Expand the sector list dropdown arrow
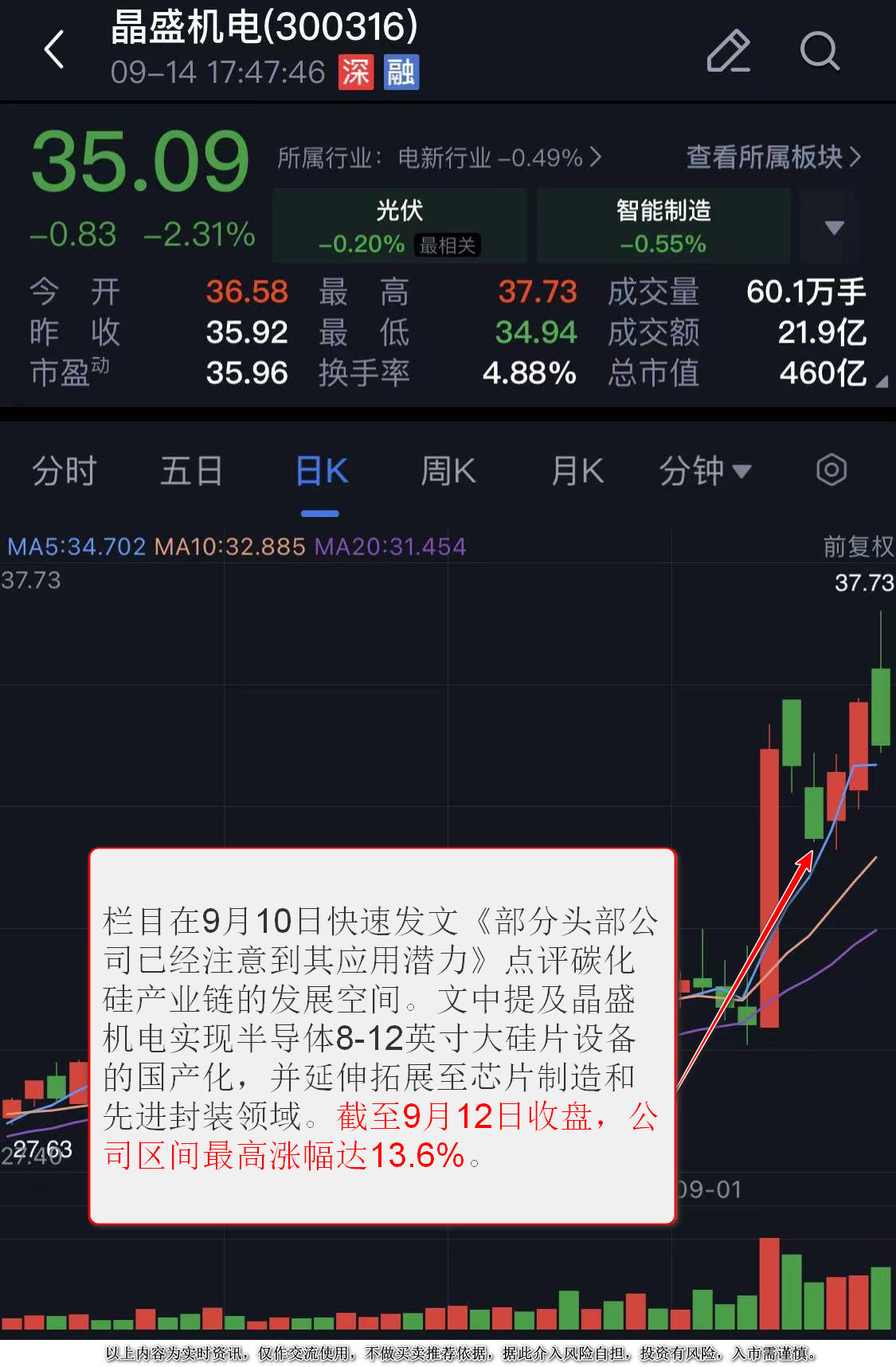 (834, 227)
